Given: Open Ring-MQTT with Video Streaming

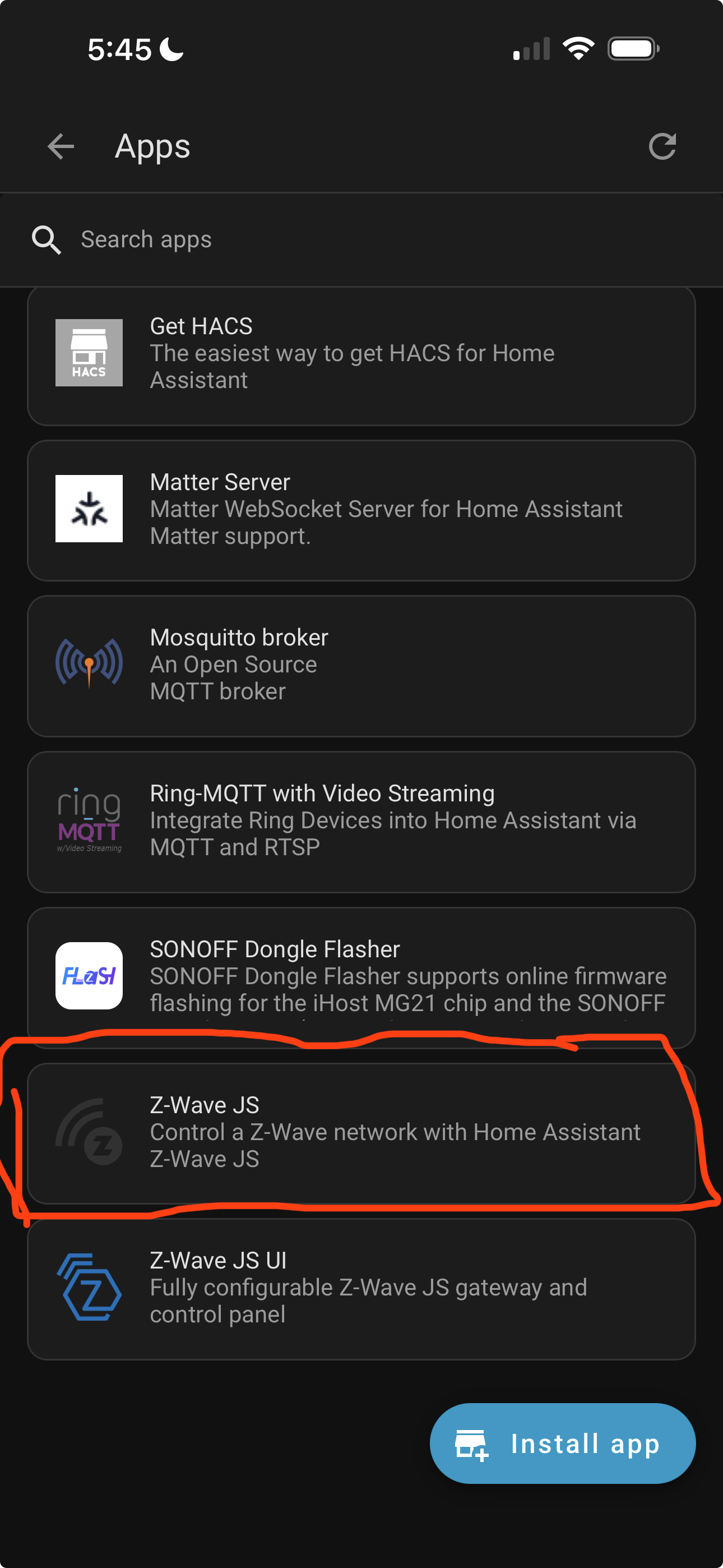Looking at the screenshot, I should click(x=361, y=821).
